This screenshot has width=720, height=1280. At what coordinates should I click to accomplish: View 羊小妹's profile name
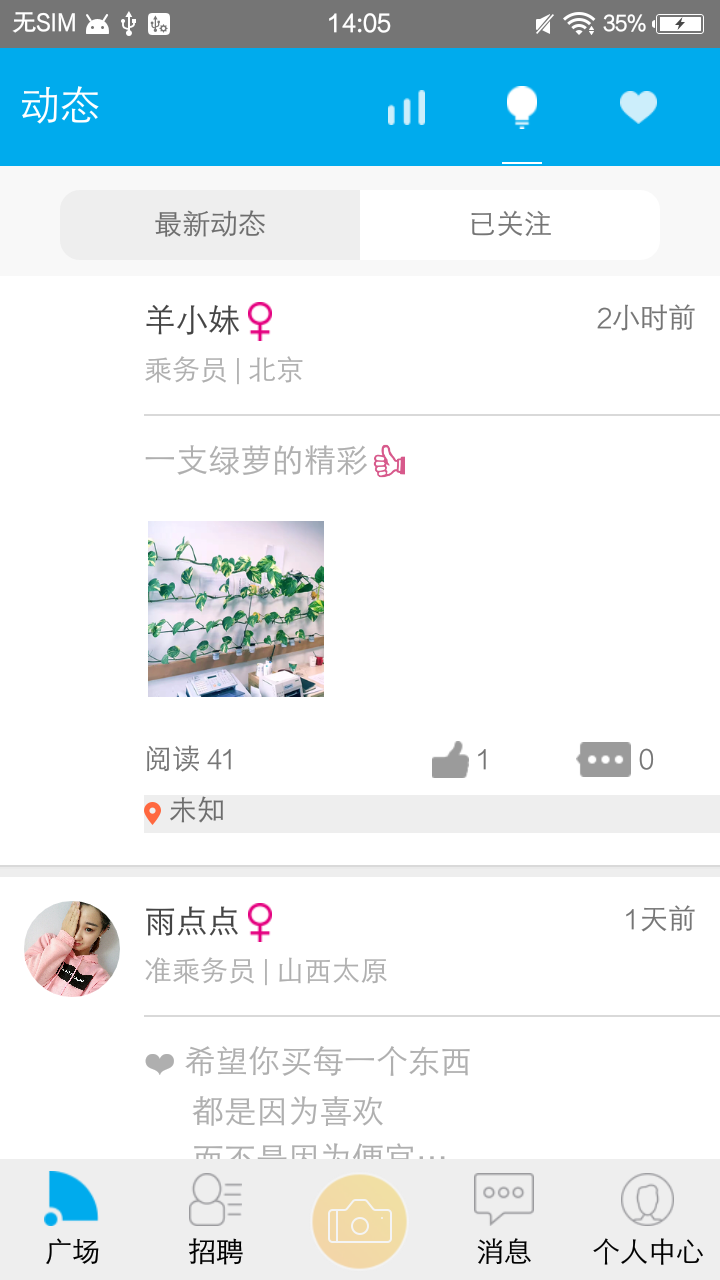click(193, 320)
